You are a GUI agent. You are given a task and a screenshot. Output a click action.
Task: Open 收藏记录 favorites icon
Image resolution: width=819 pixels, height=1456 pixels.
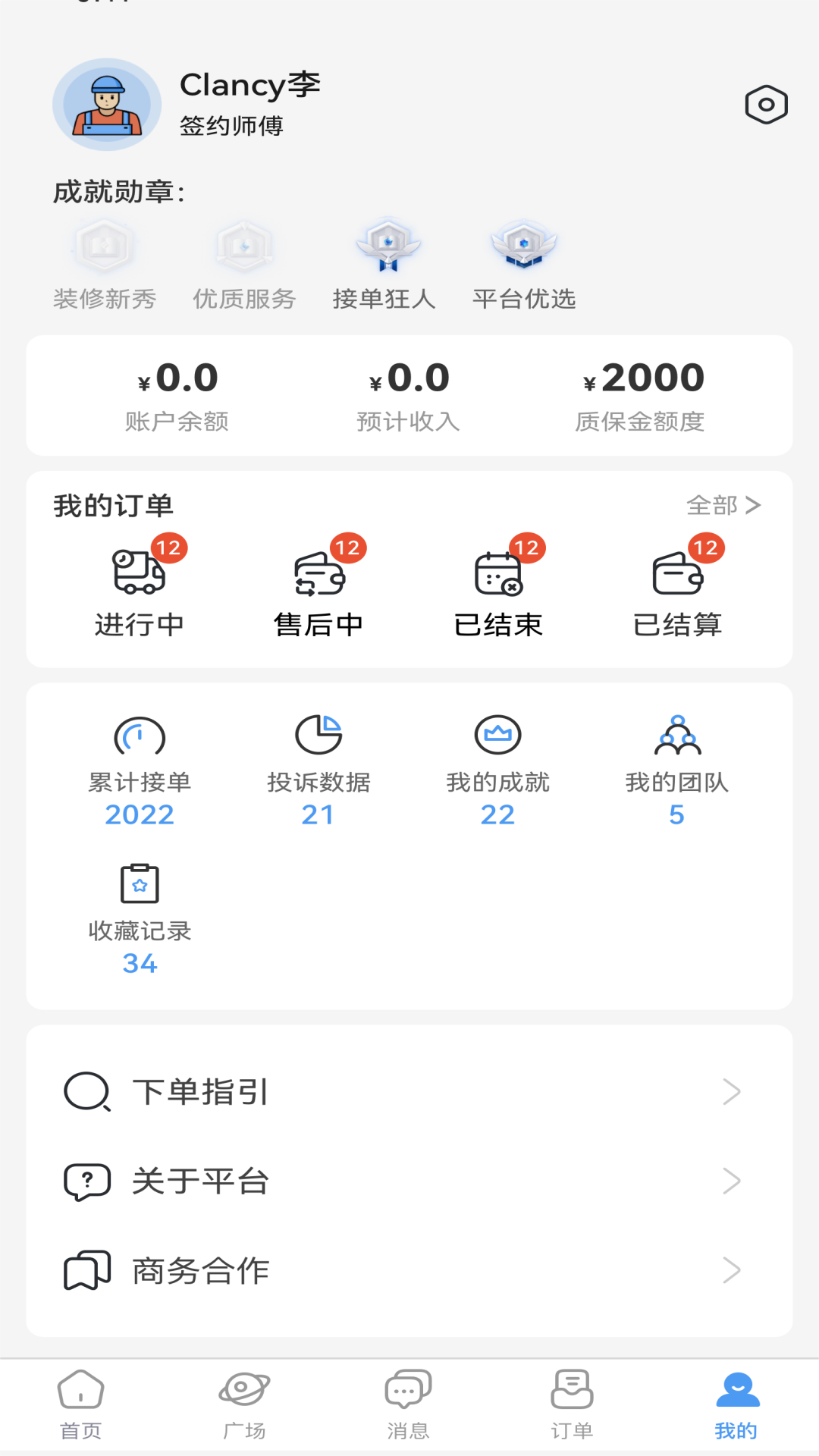(139, 882)
